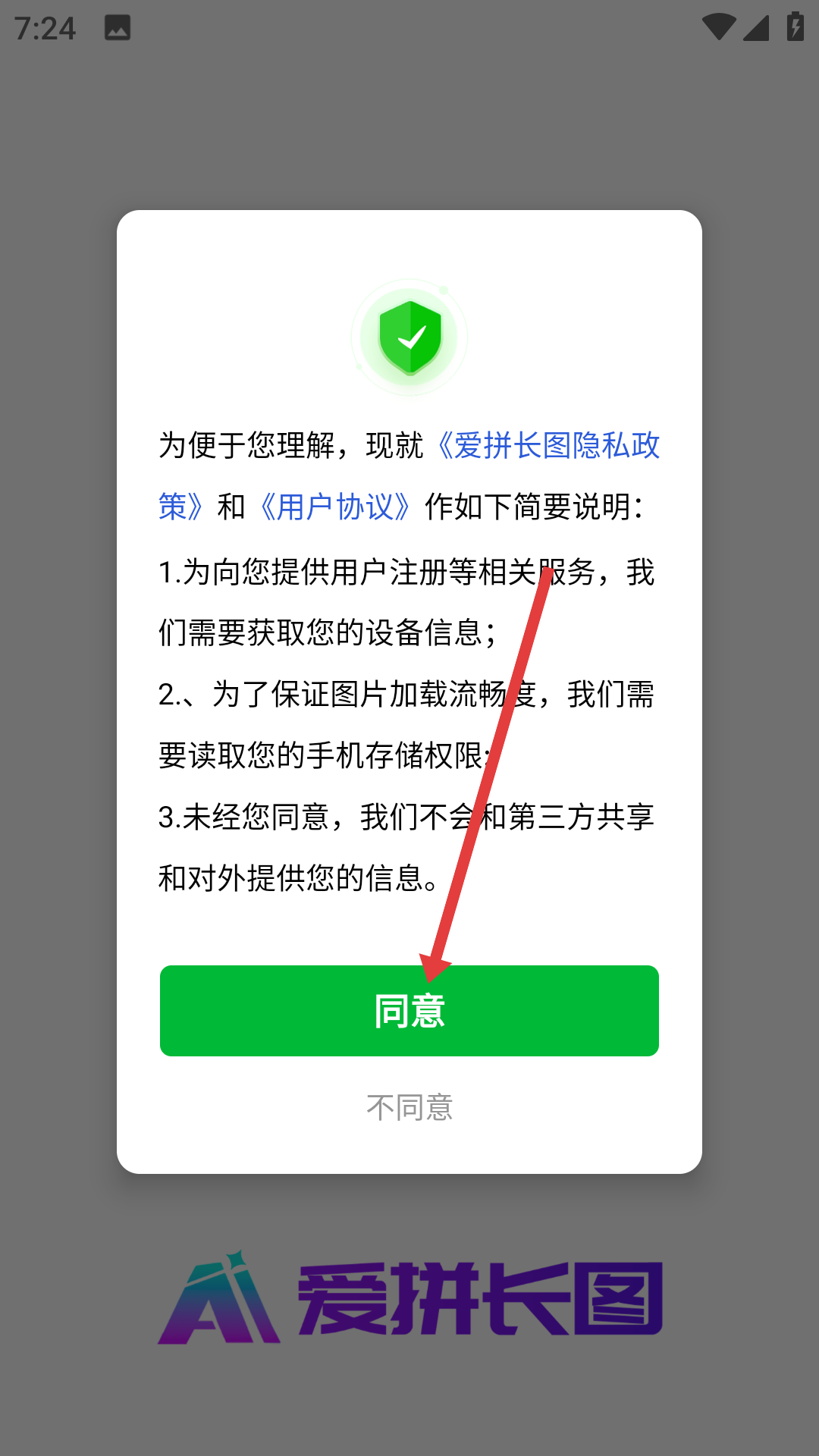Tap the green 同意 button

(x=409, y=1010)
